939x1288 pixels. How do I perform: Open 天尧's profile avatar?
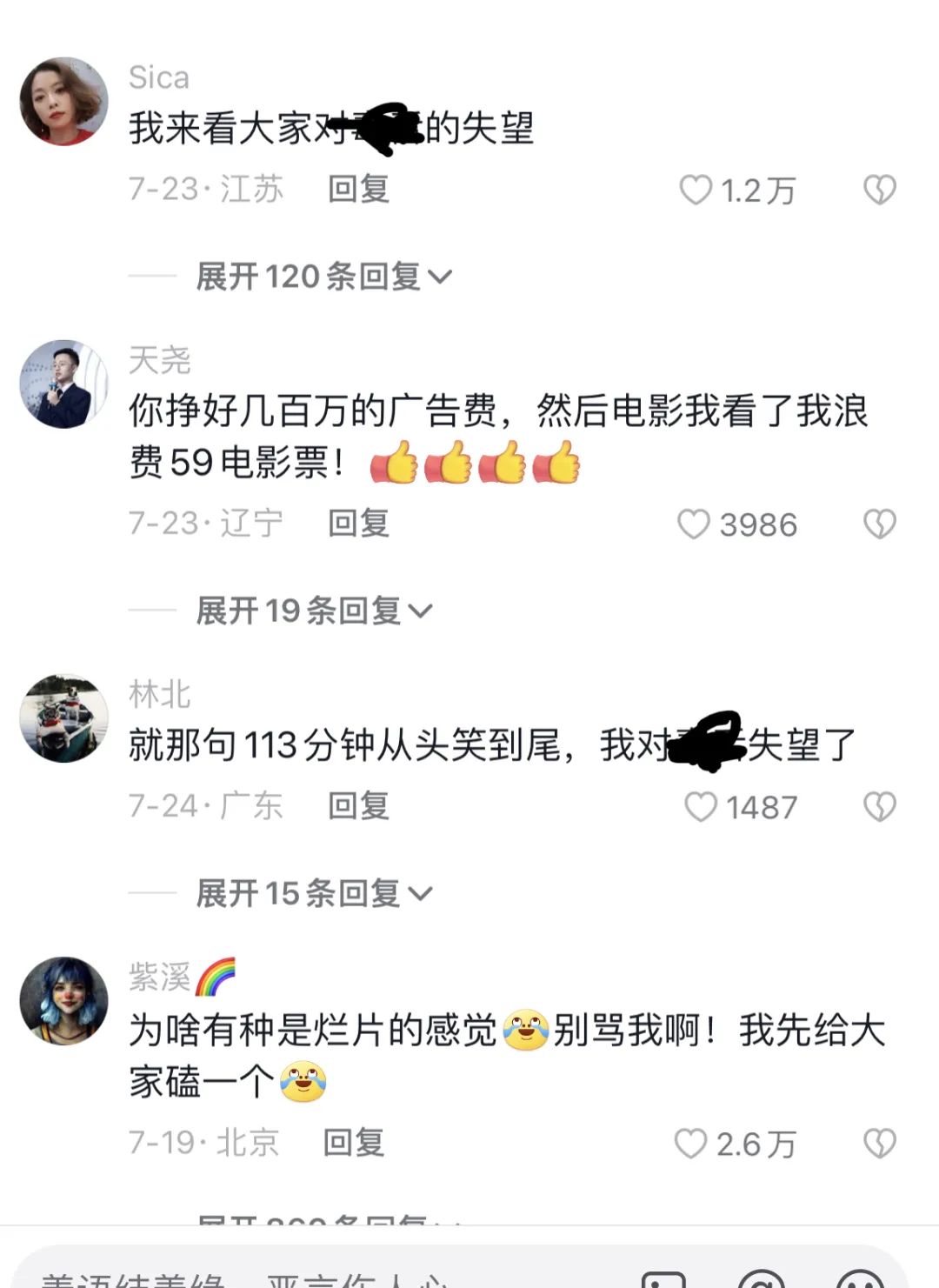pyautogui.click(x=64, y=384)
